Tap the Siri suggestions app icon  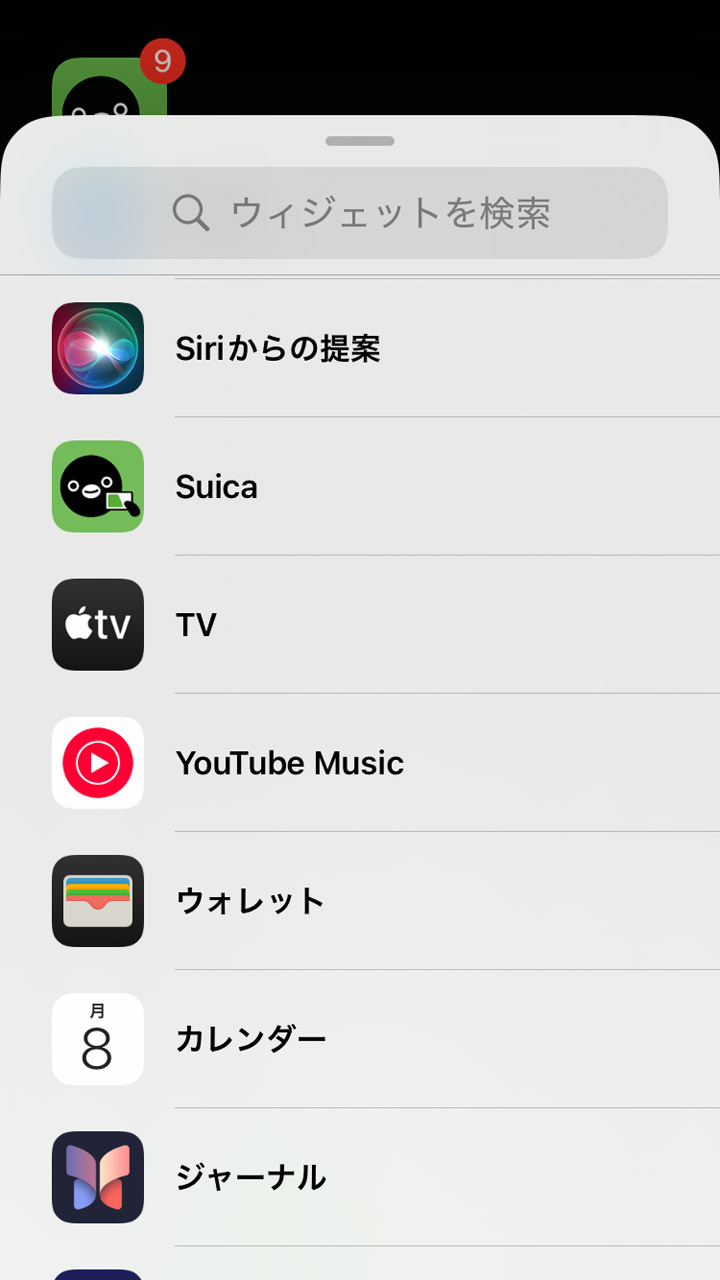pos(97,349)
